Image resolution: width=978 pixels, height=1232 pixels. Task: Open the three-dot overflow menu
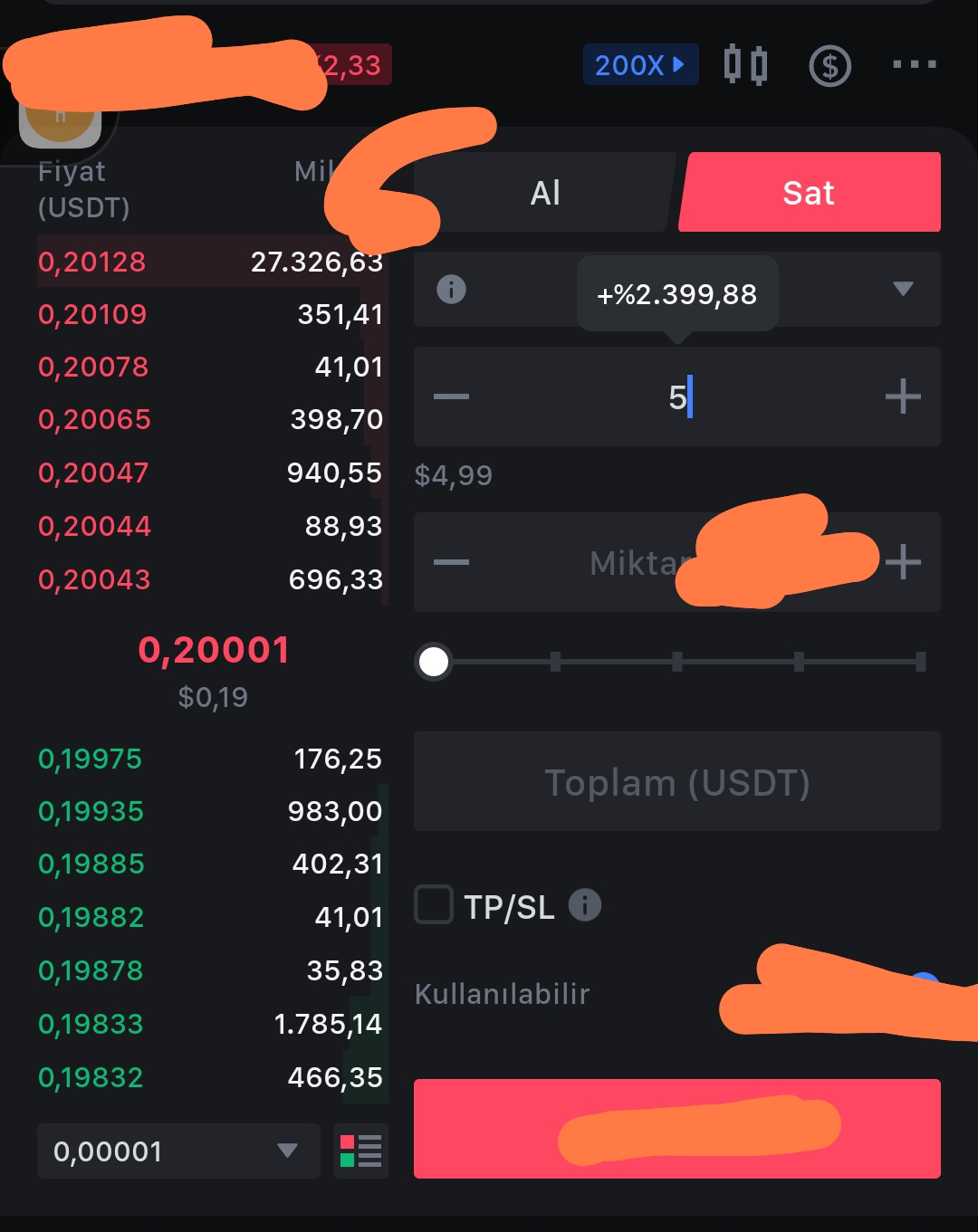[914, 64]
